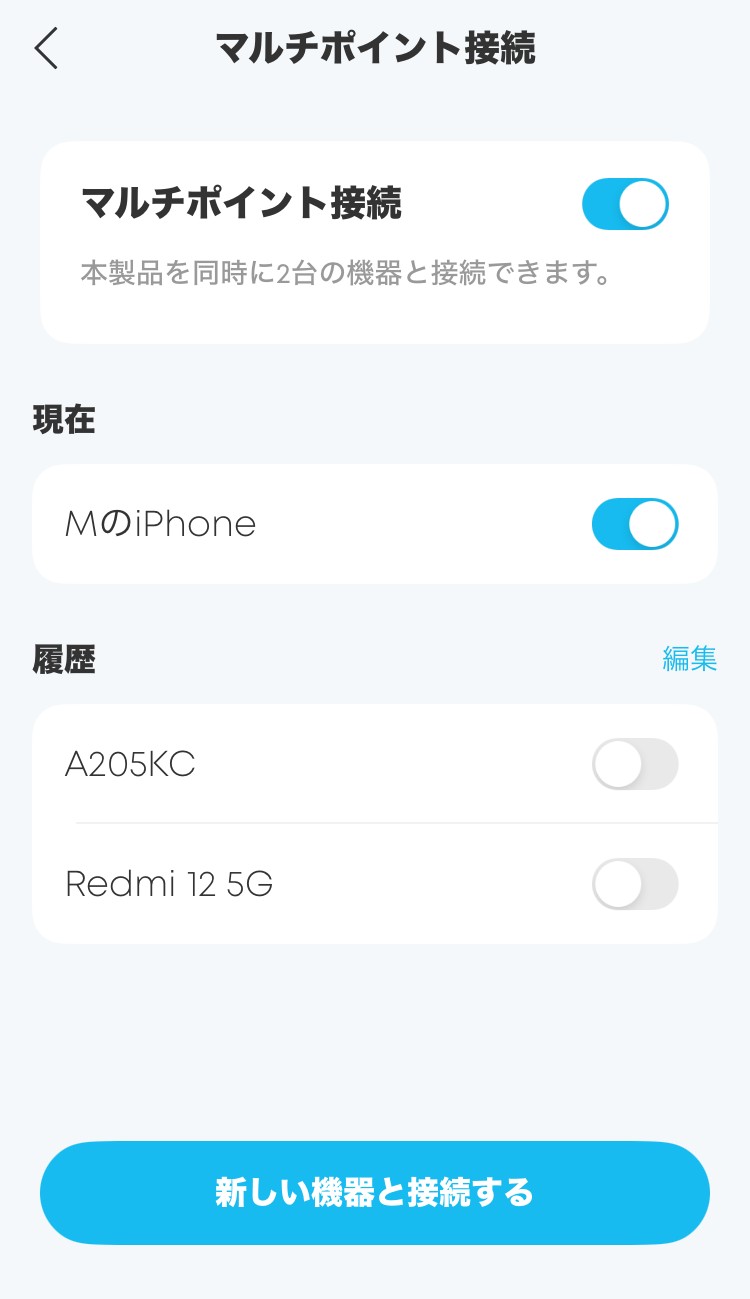Image resolution: width=750 pixels, height=1299 pixels.
Task: Enable connection to A205KC
Action: pyautogui.click(x=635, y=765)
